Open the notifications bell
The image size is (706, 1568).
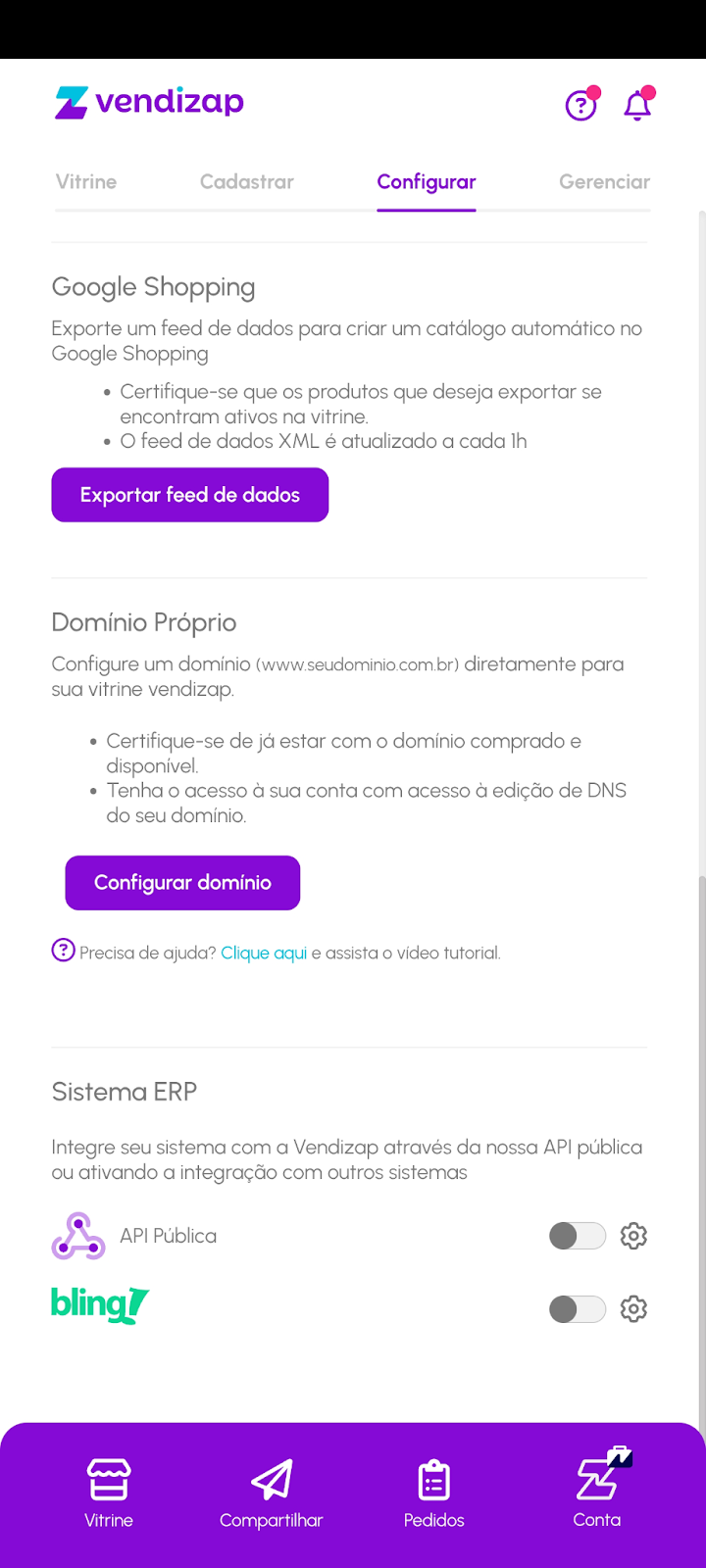637,105
